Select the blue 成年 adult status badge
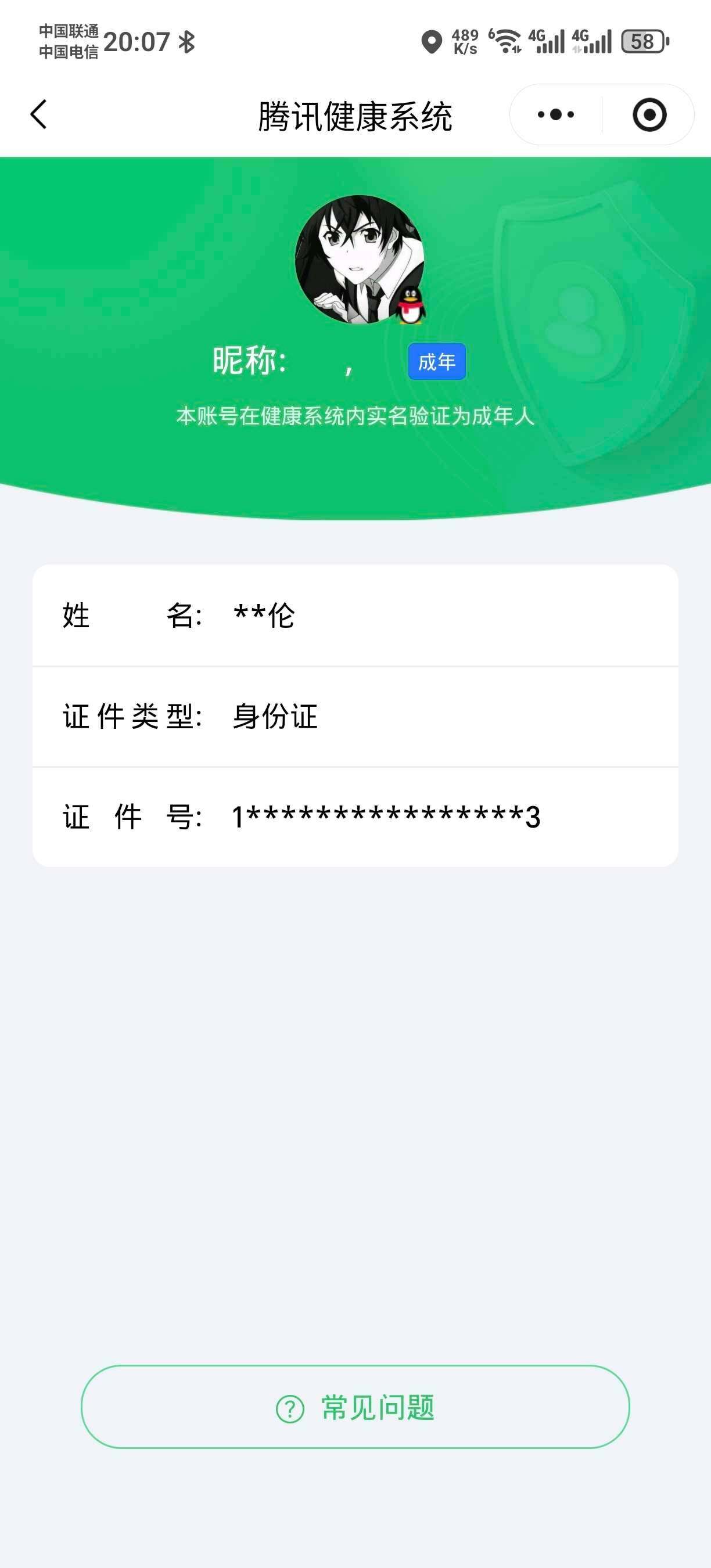 pyautogui.click(x=437, y=362)
